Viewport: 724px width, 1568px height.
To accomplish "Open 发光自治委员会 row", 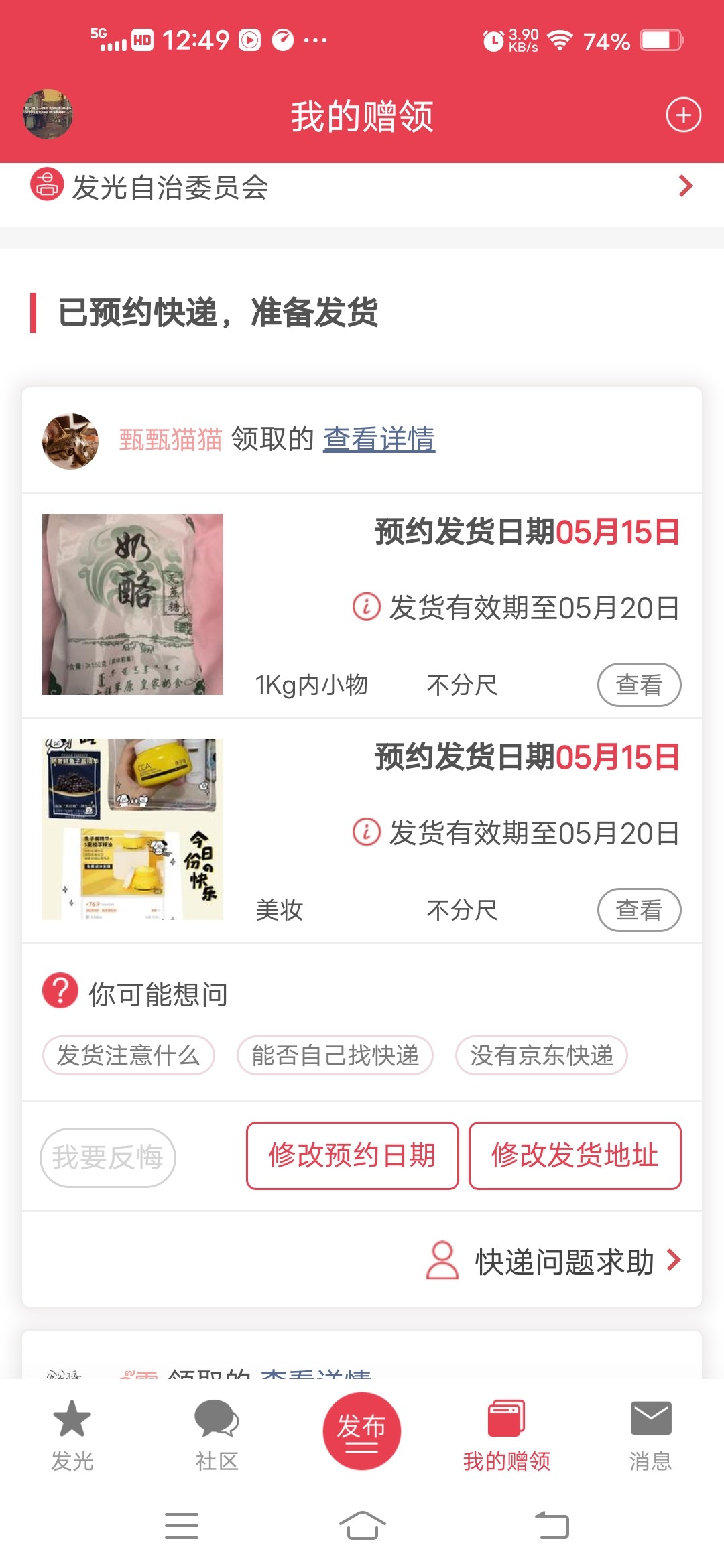I will (x=362, y=187).
